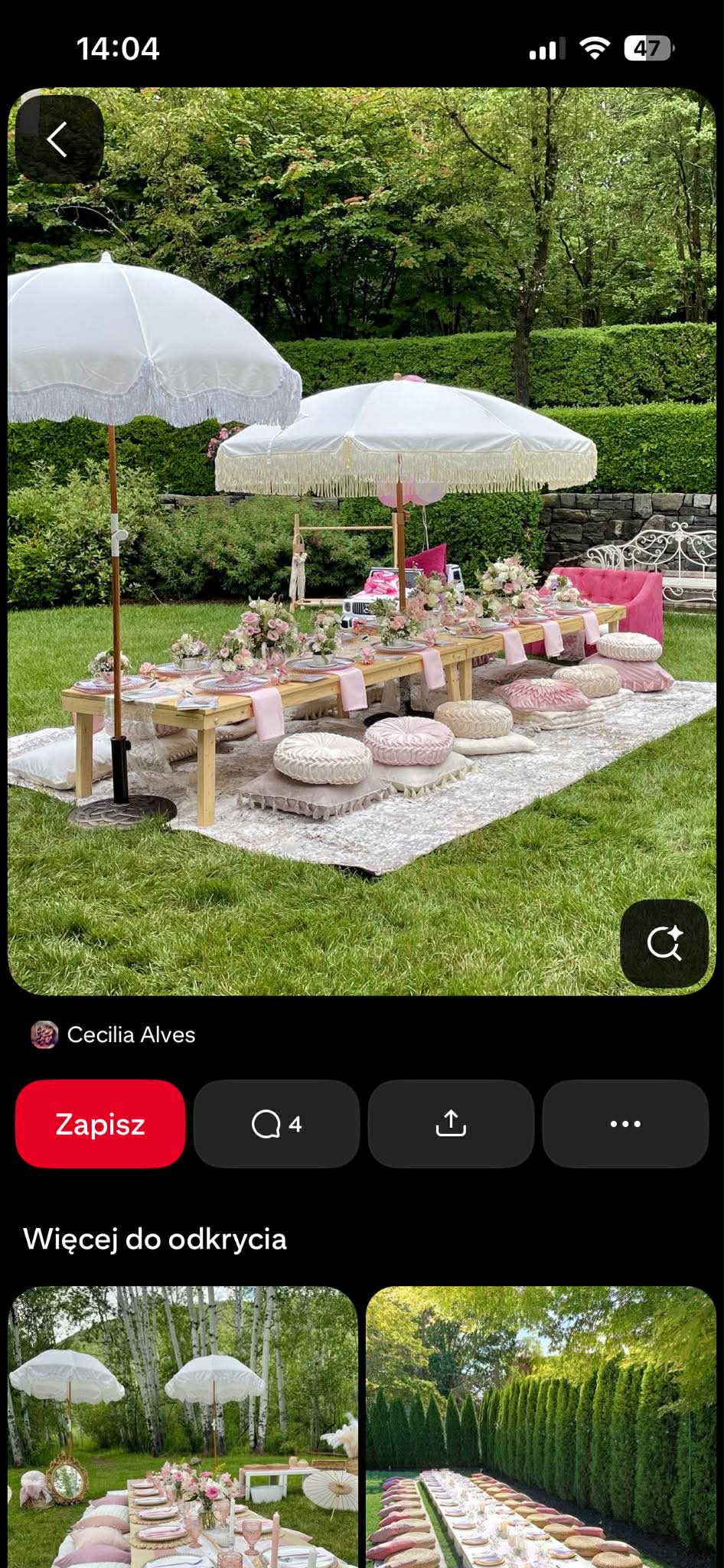Save the pin with the Zapisz button

click(x=100, y=1124)
